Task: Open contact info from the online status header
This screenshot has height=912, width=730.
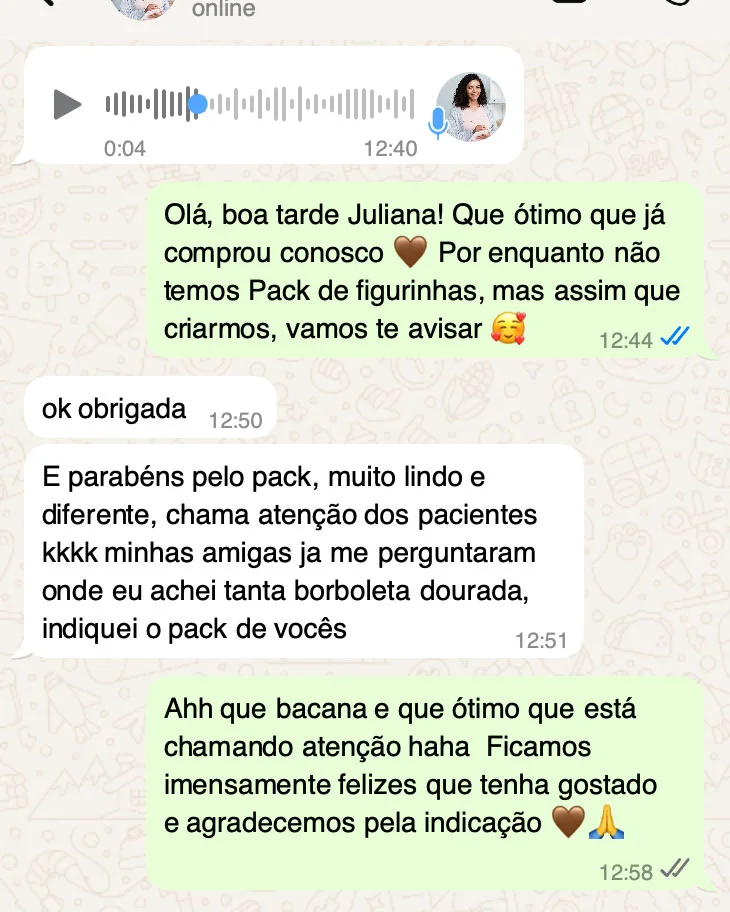Action: point(222,9)
